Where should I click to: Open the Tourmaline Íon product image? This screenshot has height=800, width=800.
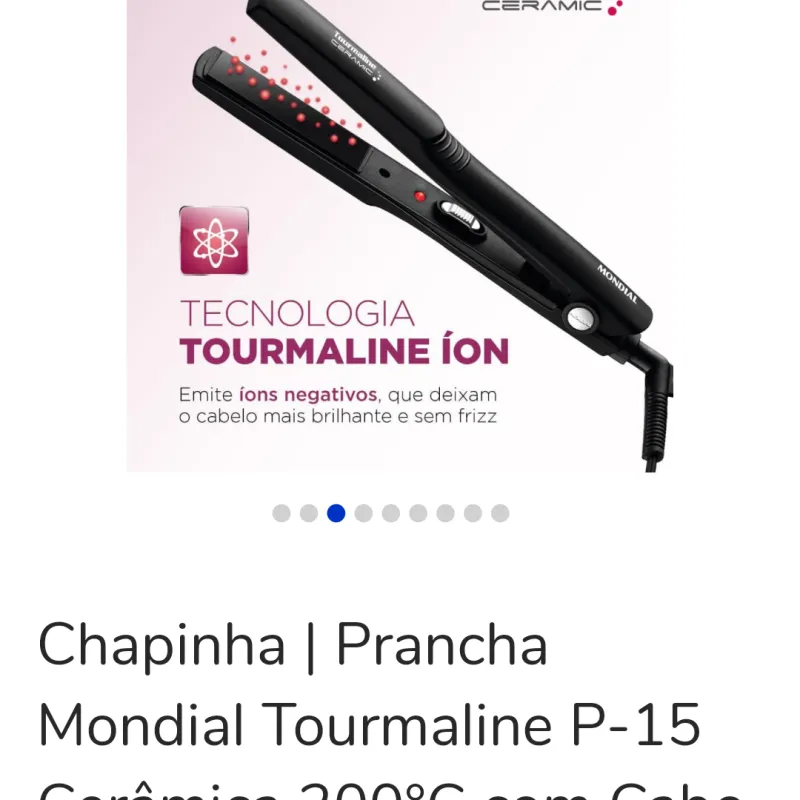400,235
